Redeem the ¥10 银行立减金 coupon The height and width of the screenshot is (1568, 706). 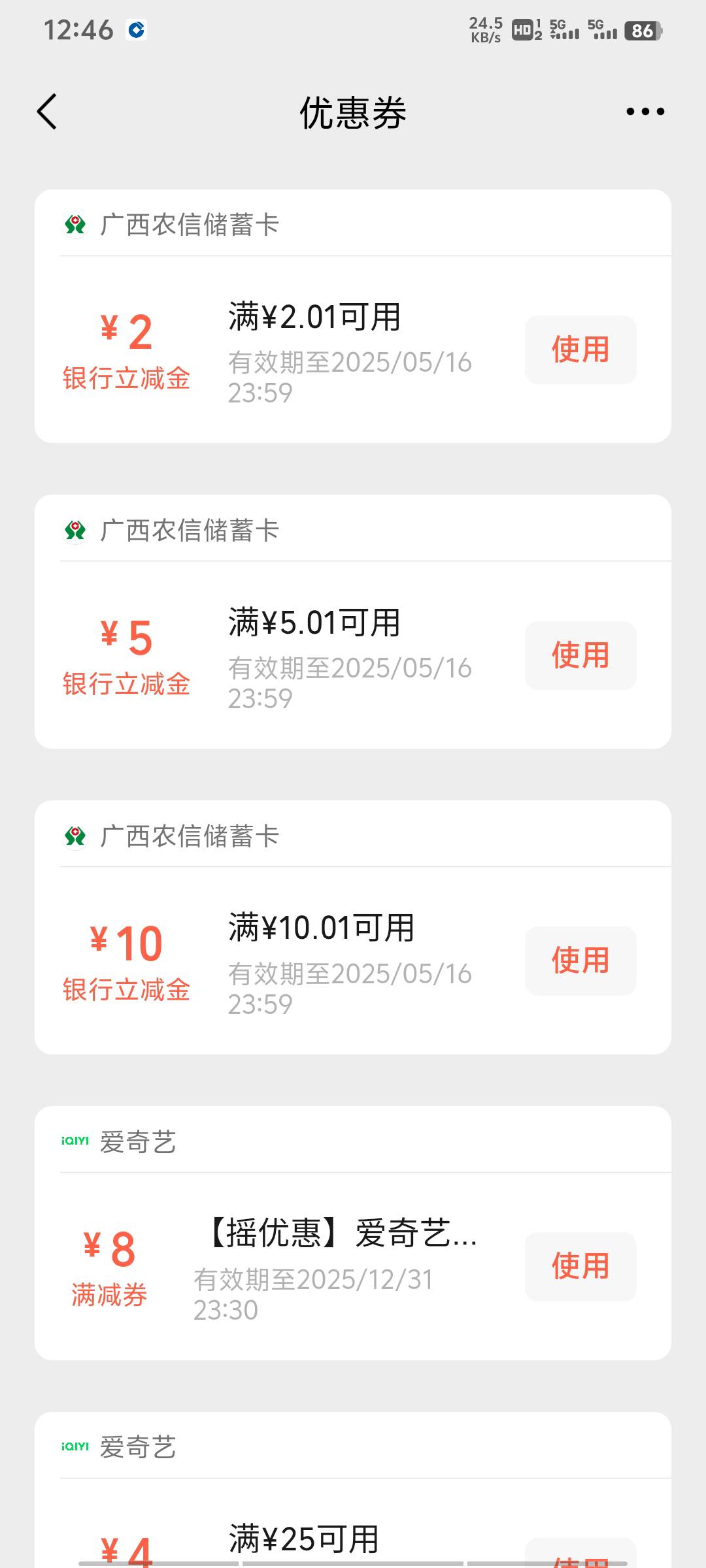tap(580, 960)
